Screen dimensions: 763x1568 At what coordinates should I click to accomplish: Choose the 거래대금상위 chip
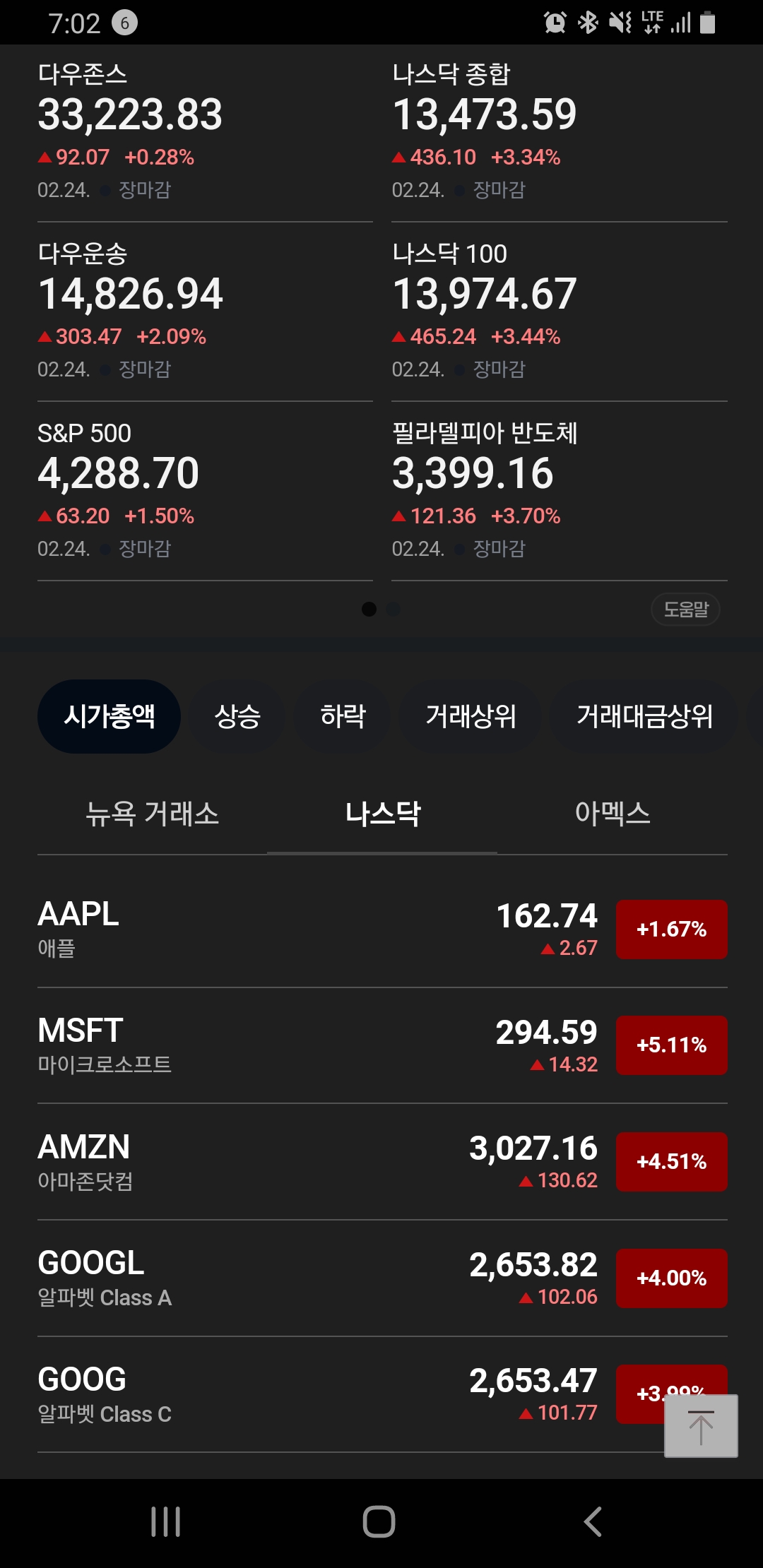coord(644,716)
